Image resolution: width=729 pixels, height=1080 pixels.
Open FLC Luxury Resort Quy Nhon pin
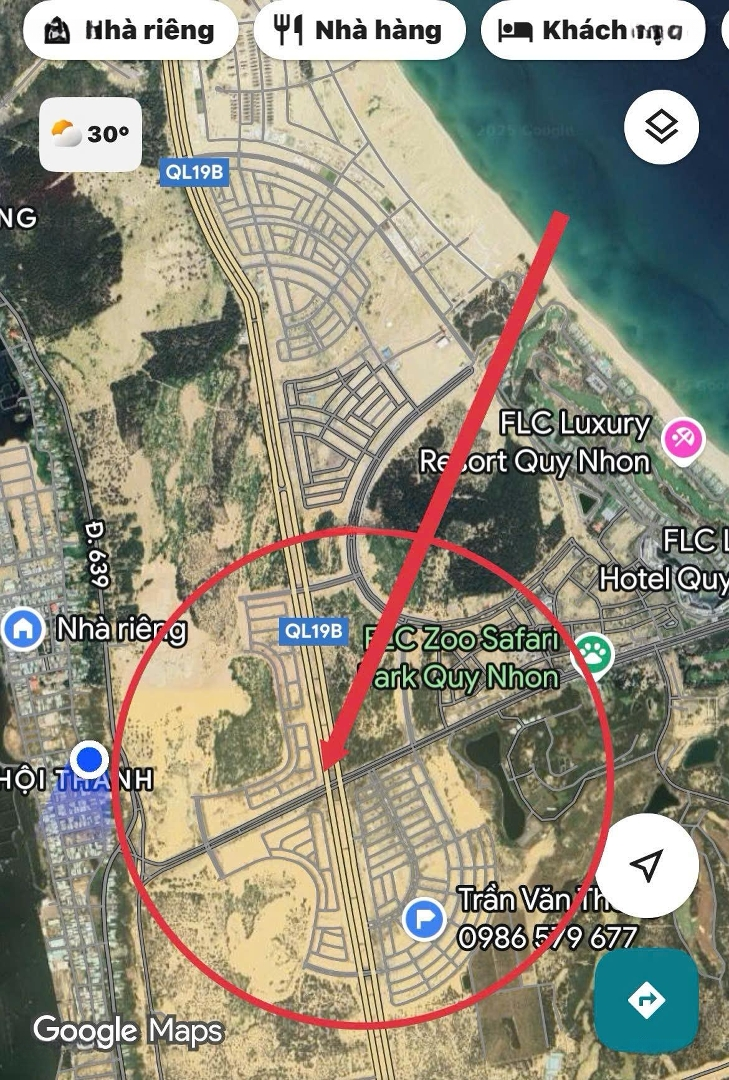[685, 439]
